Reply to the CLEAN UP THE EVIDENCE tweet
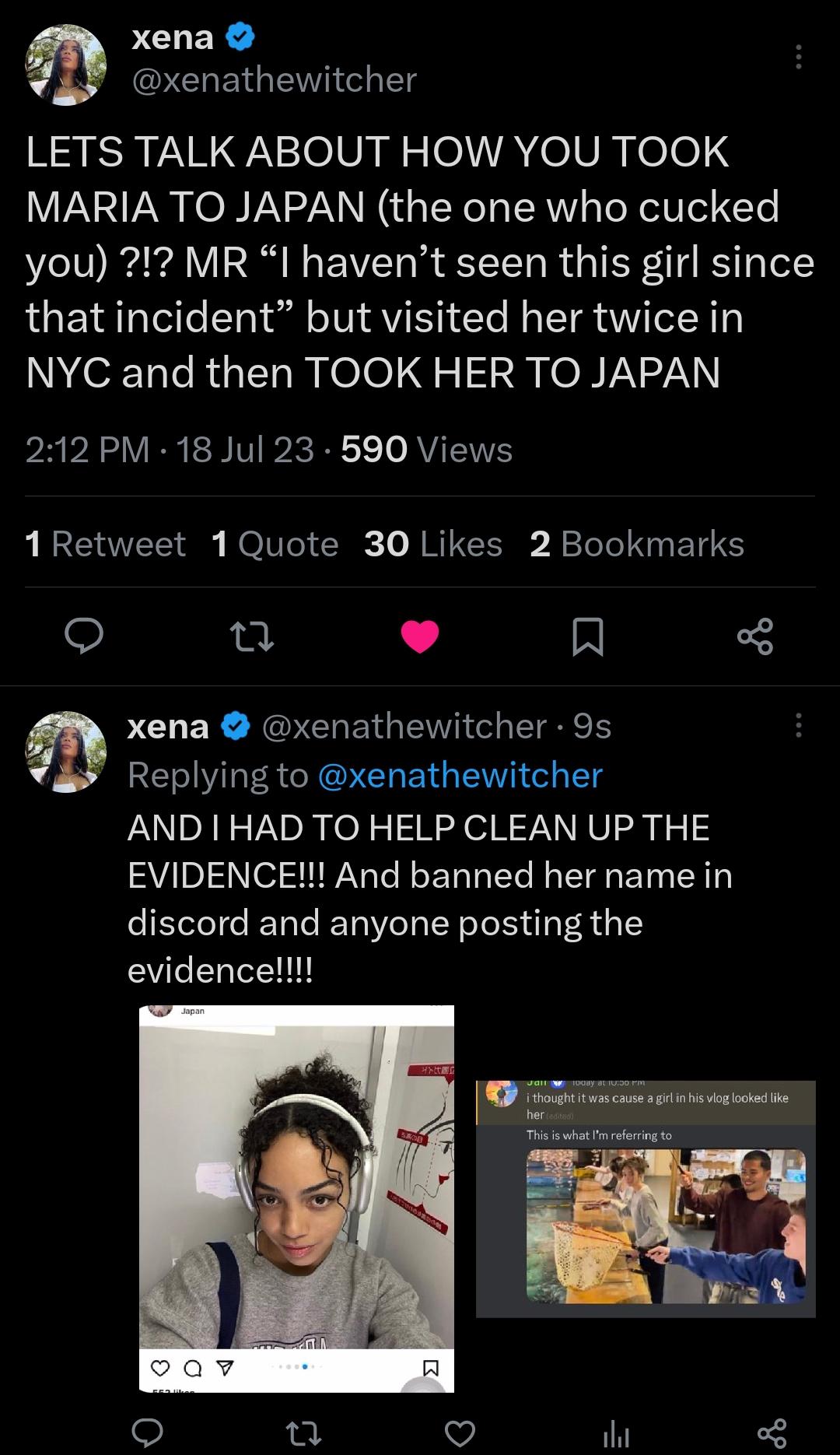The height and width of the screenshot is (1455, 840). [x=147, y=1432]
